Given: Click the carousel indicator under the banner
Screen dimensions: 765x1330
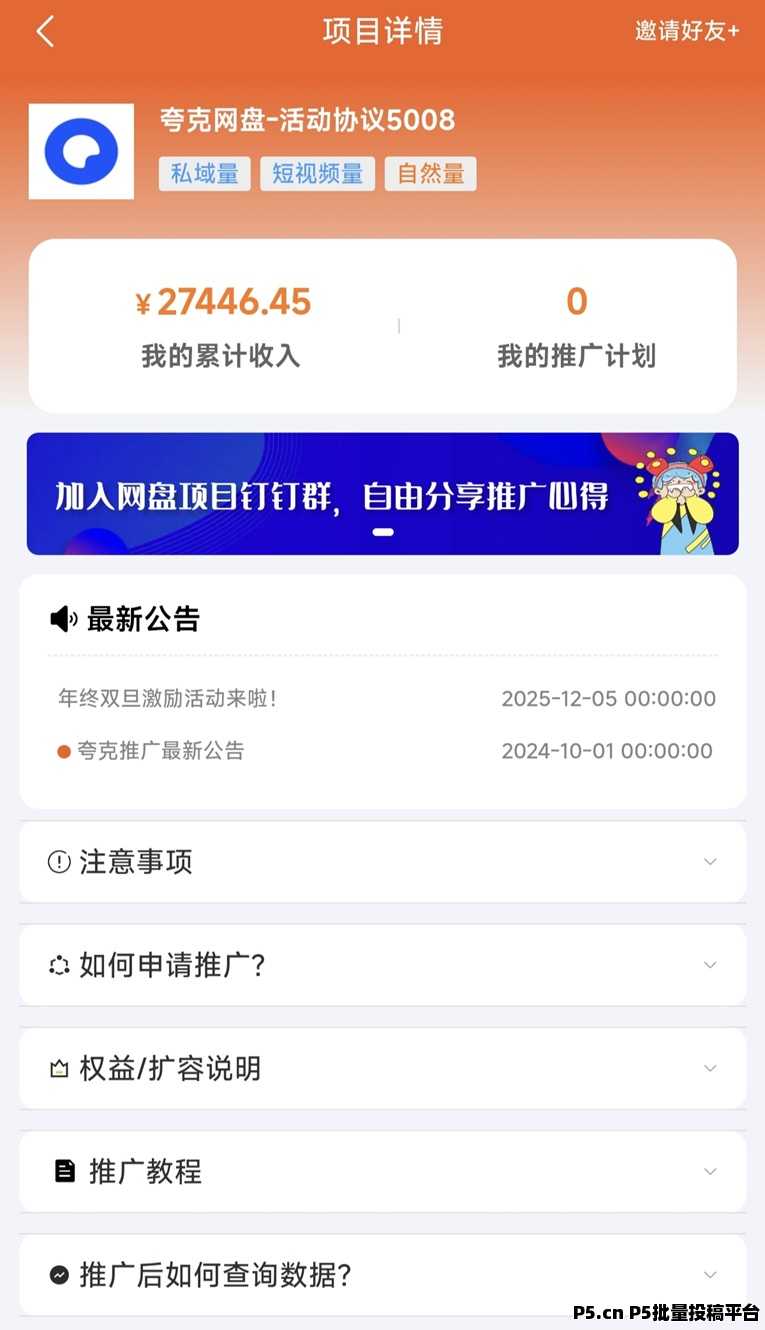Looking at the screenshot, I should [x=382, y=534].
